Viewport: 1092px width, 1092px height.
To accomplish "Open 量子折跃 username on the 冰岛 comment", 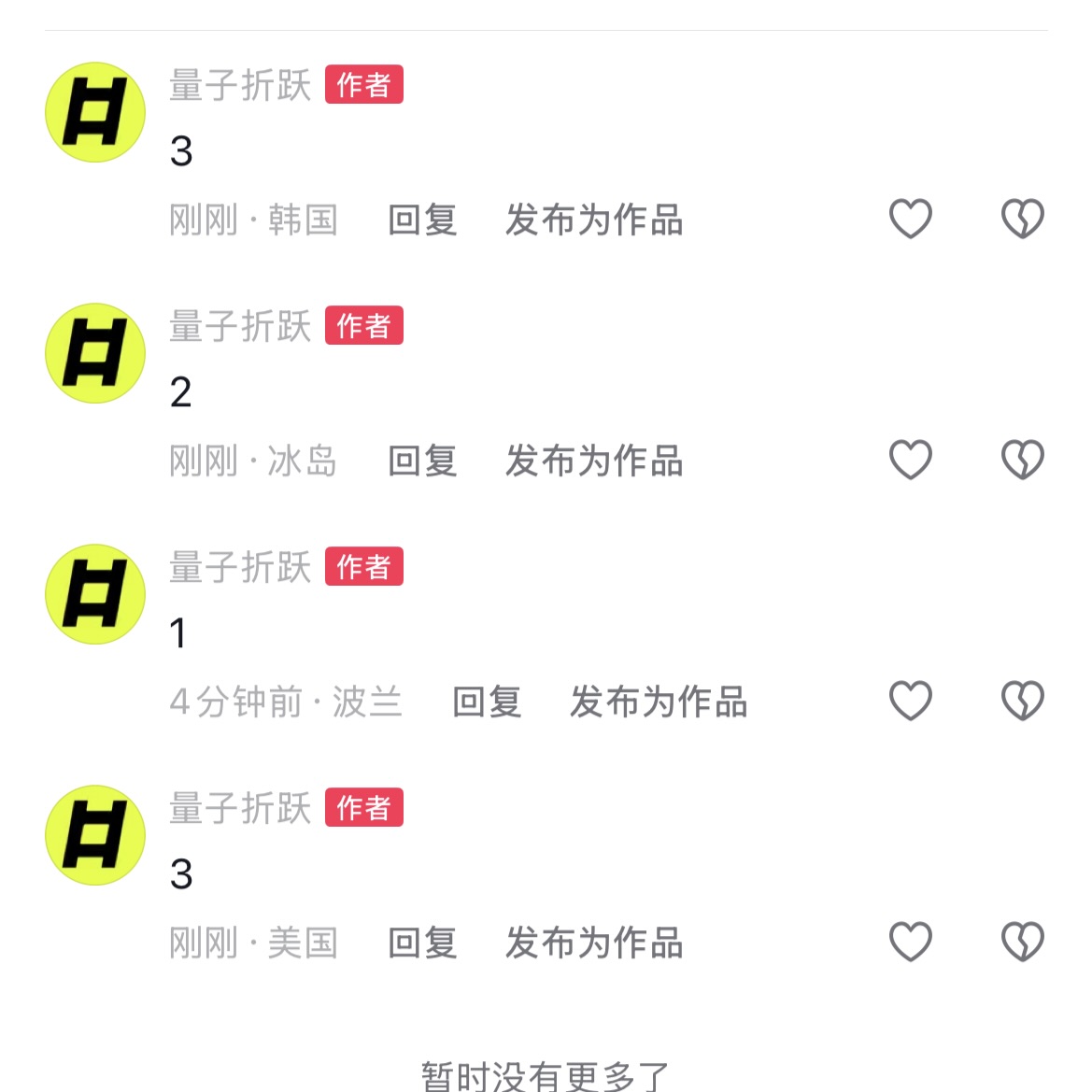I will (x=240, y=326).
